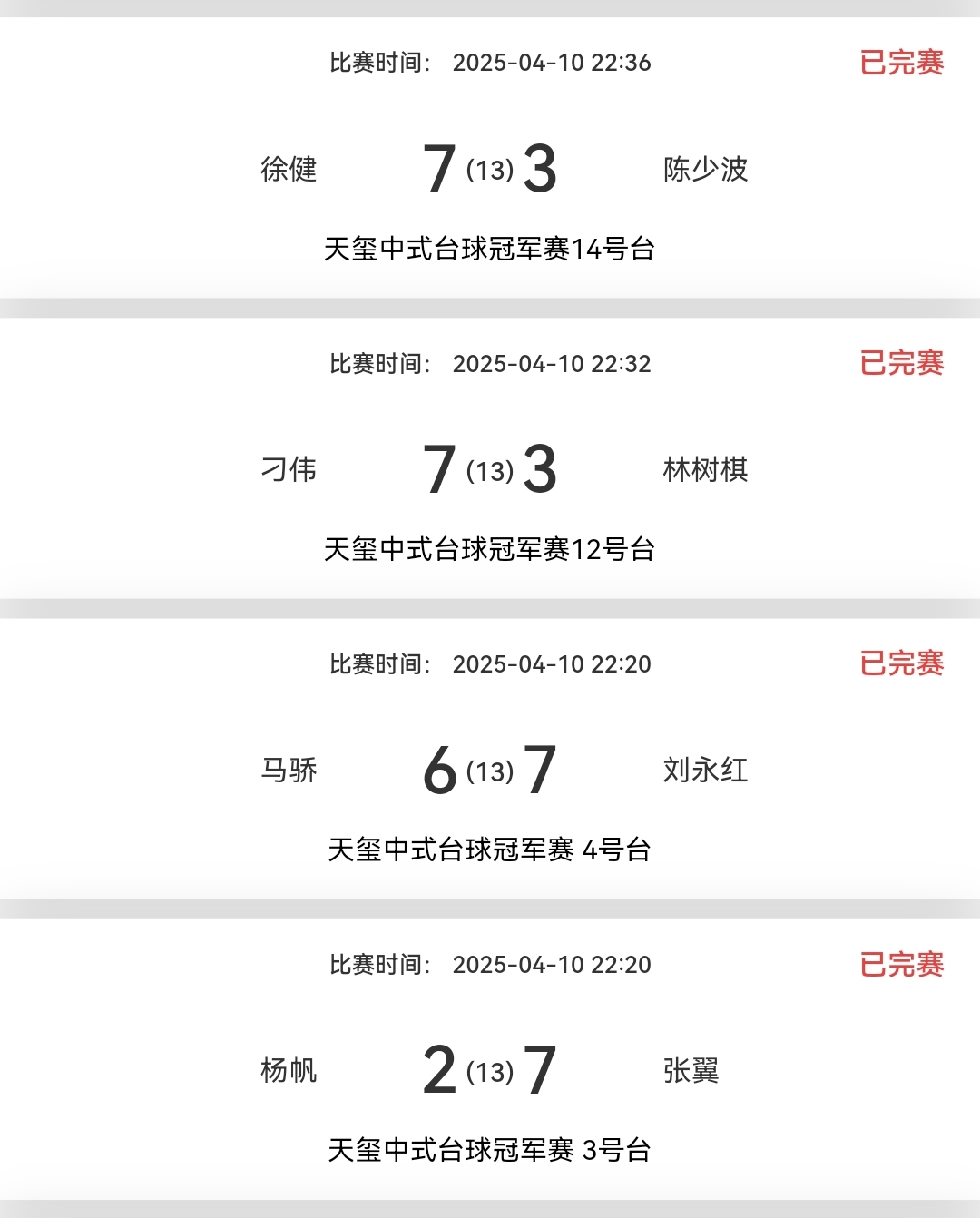Open the match 徐健 vs 陈少波
The image size is (980, 1218).
pos(490,169)
